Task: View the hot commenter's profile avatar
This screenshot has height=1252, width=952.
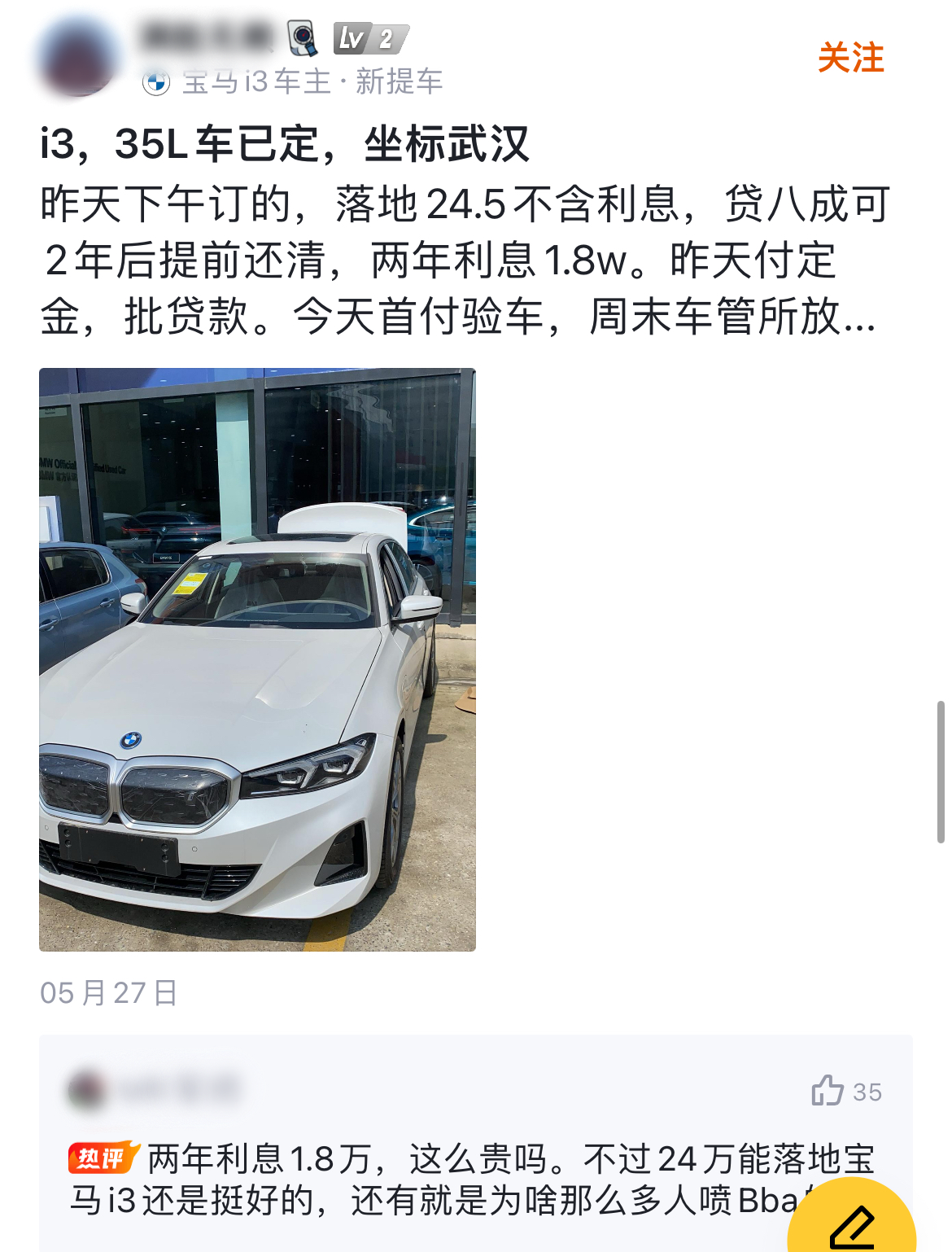Action: click(86, 1090)
